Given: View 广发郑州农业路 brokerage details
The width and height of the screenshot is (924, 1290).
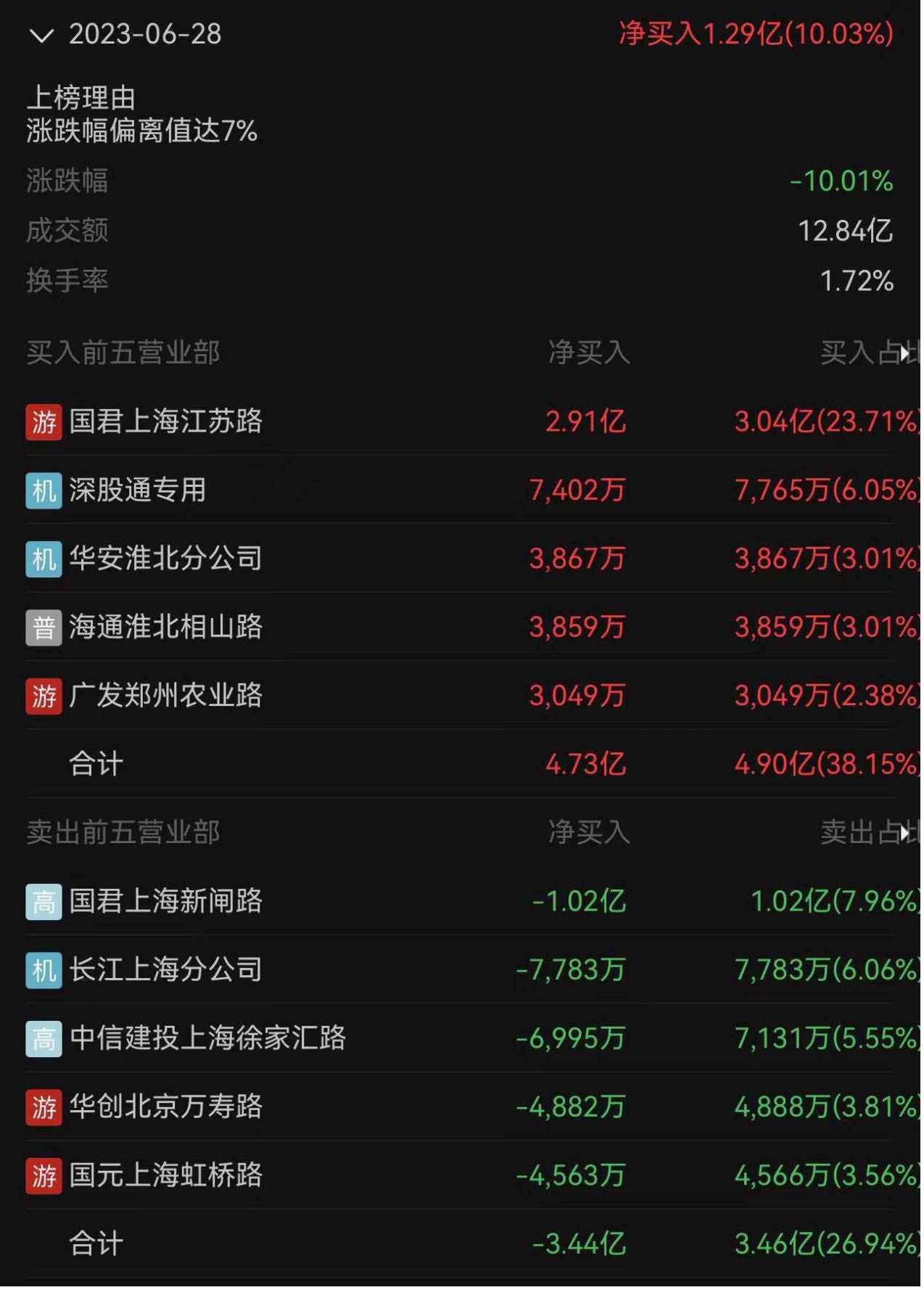Looking at the screenshot, I should [165, 697].
